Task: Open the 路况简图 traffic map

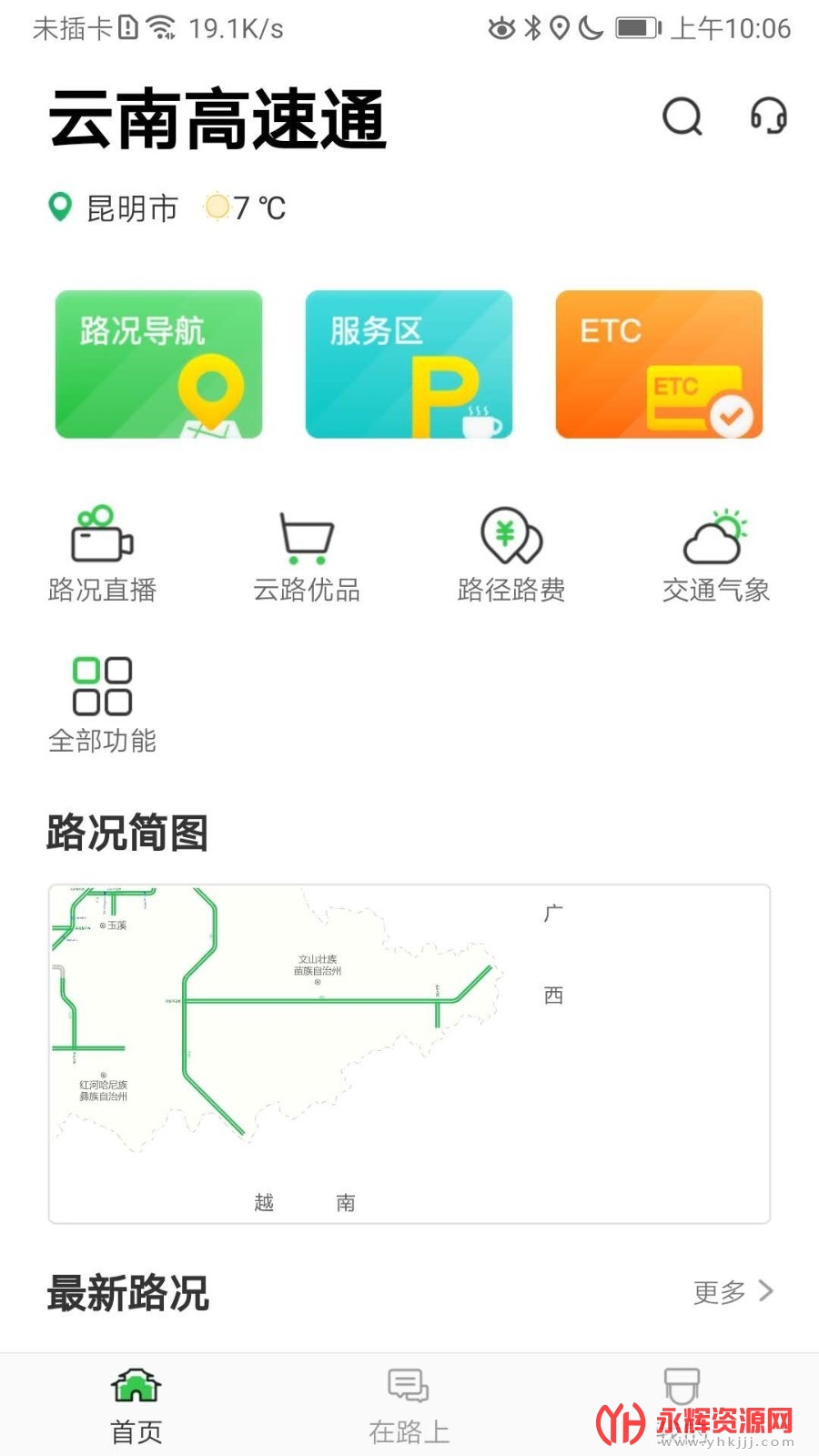Action: (x=409, y=1054)
